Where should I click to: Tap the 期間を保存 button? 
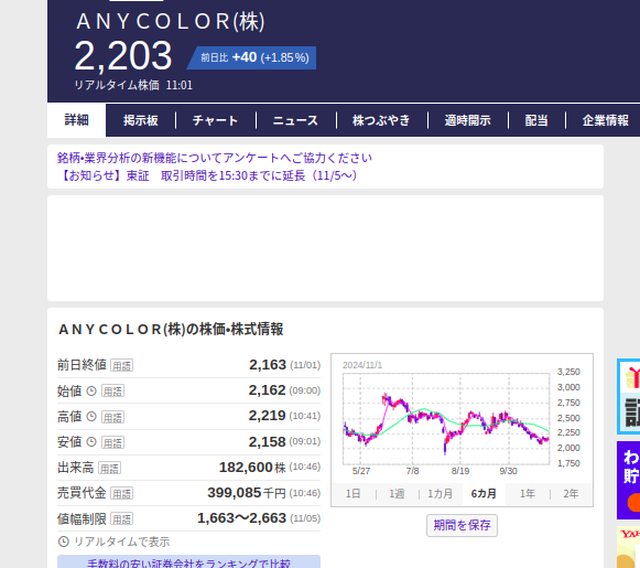click(462, 525)
